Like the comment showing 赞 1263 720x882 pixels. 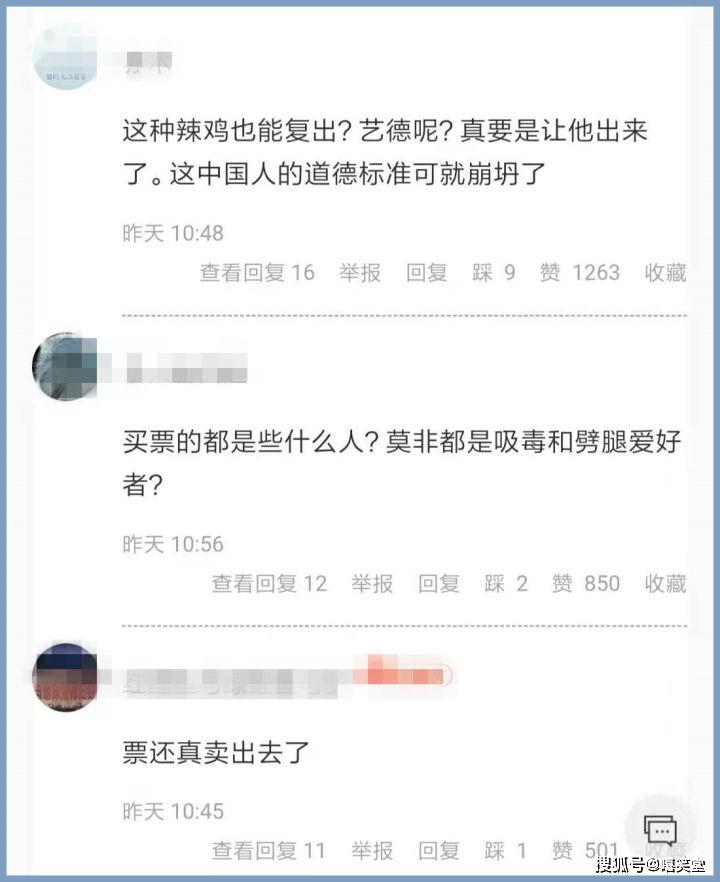tap(579, 273)
